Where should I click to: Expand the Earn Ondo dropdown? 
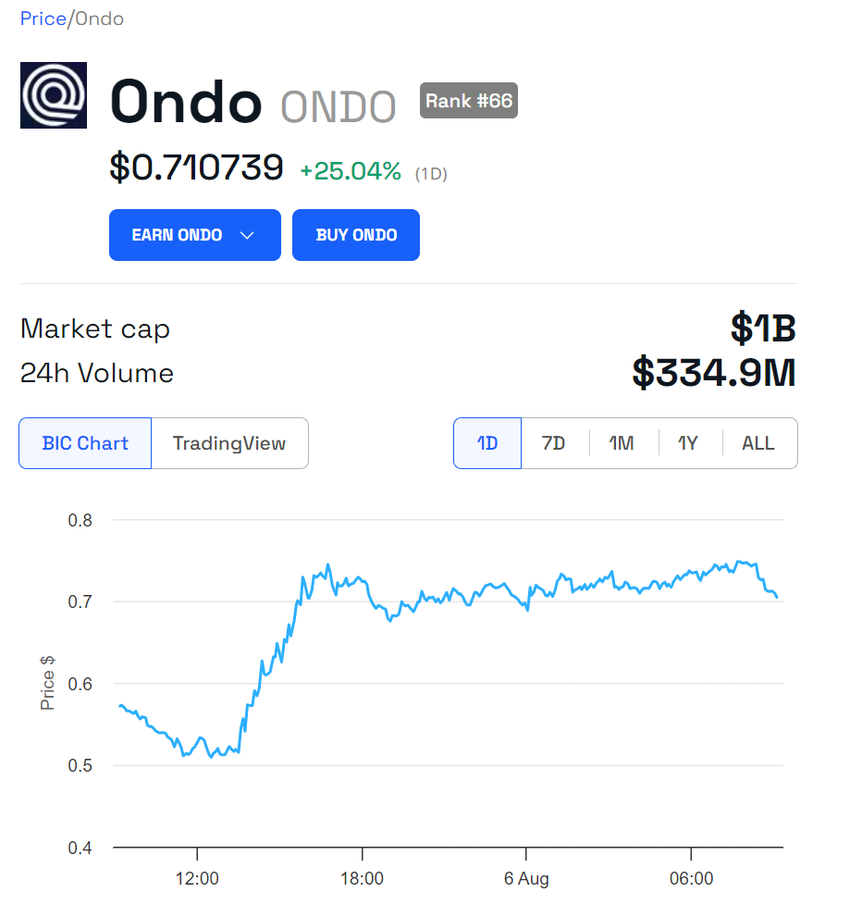[194, 235]
